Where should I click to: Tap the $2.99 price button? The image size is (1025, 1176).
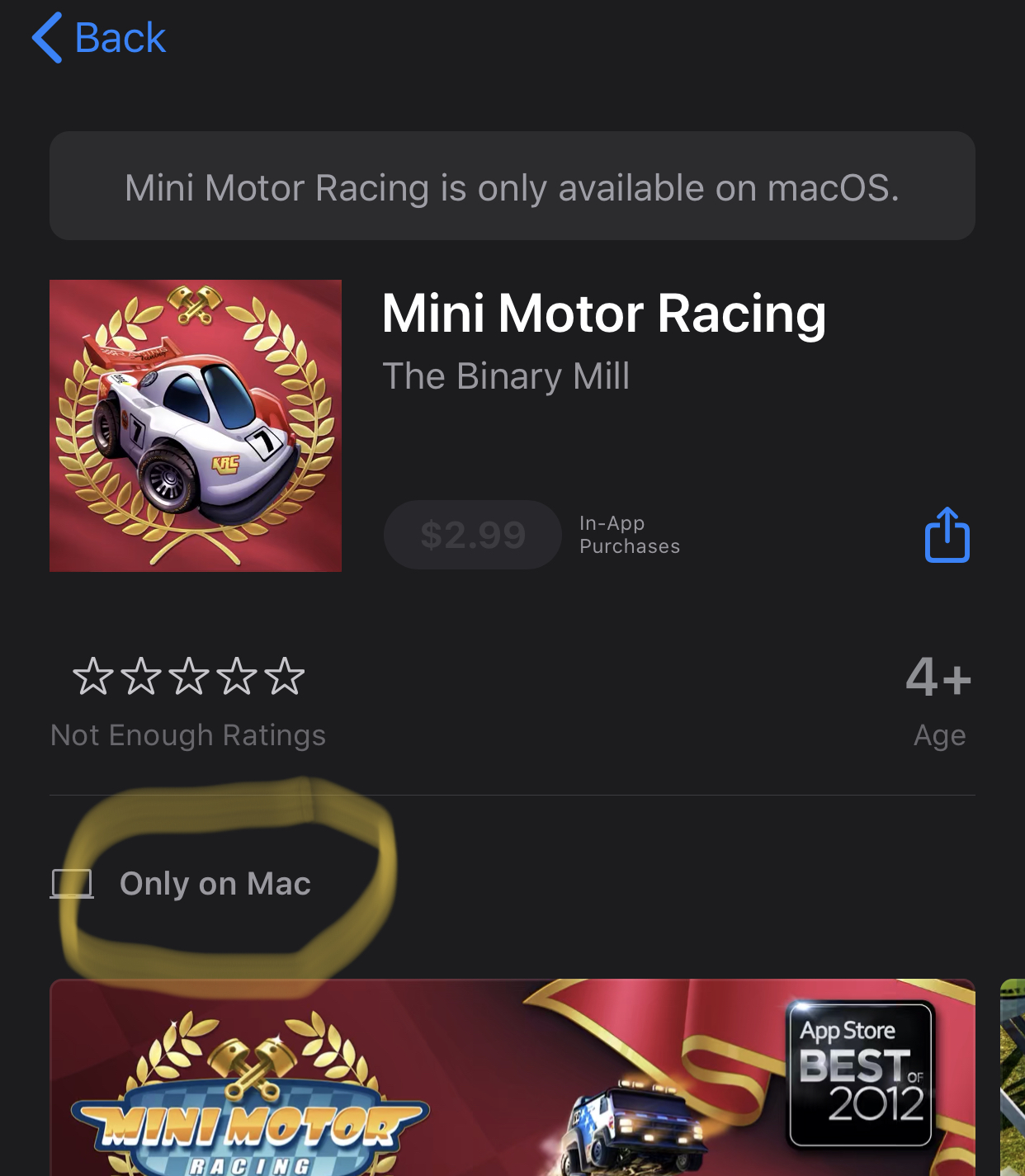point(472,535)
